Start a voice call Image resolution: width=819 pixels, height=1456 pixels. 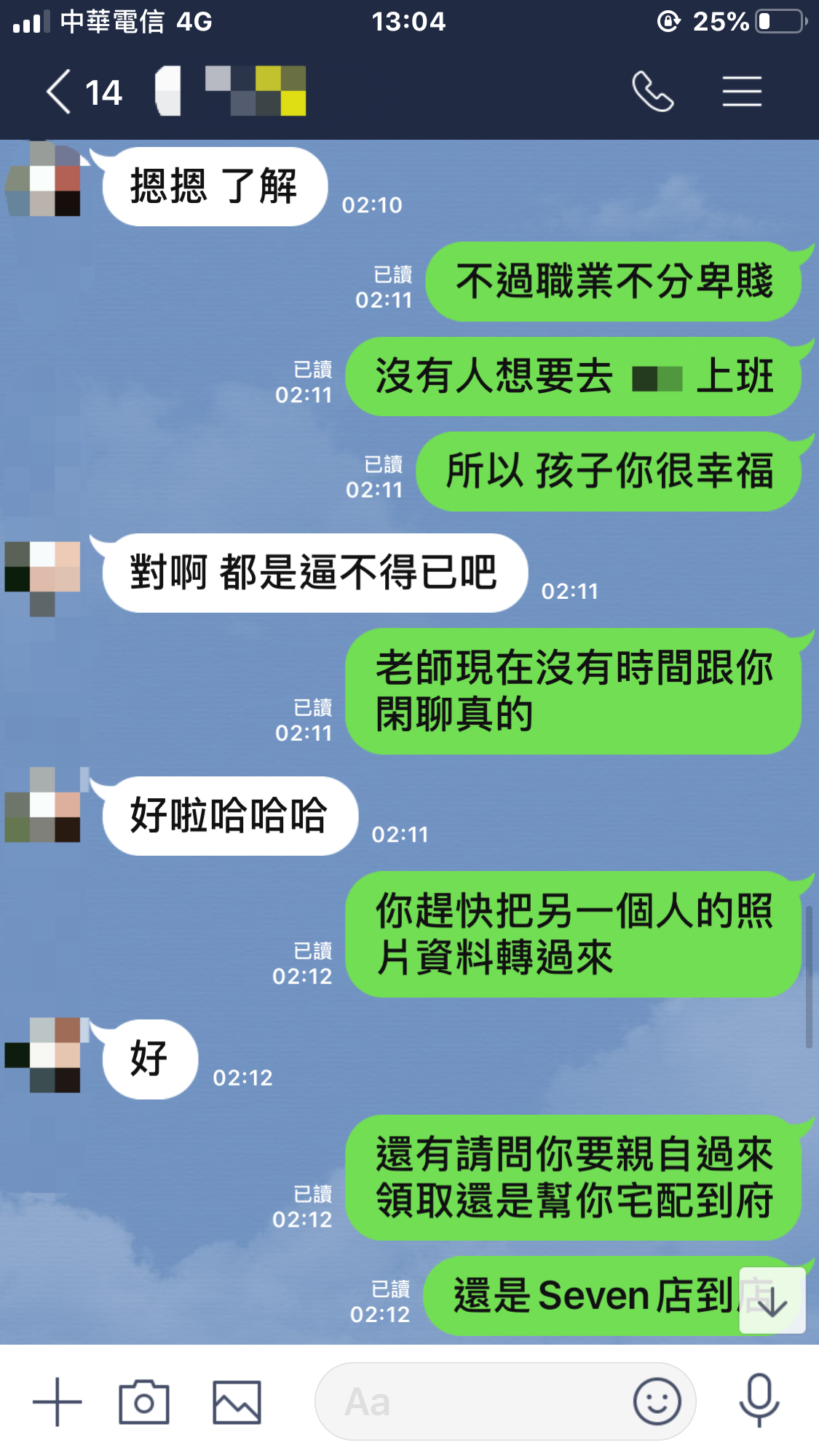pos(652,92)
